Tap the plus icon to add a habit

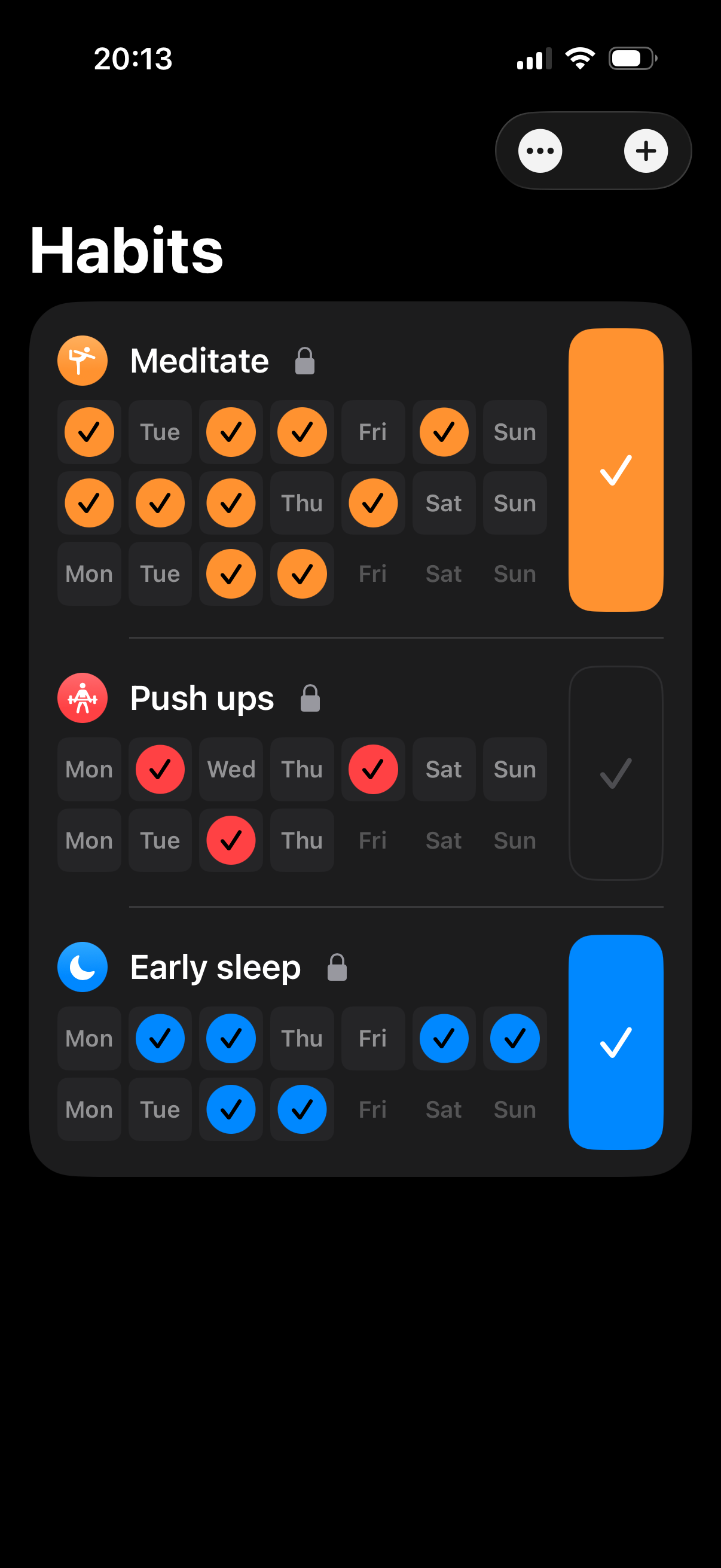(645, 150)
